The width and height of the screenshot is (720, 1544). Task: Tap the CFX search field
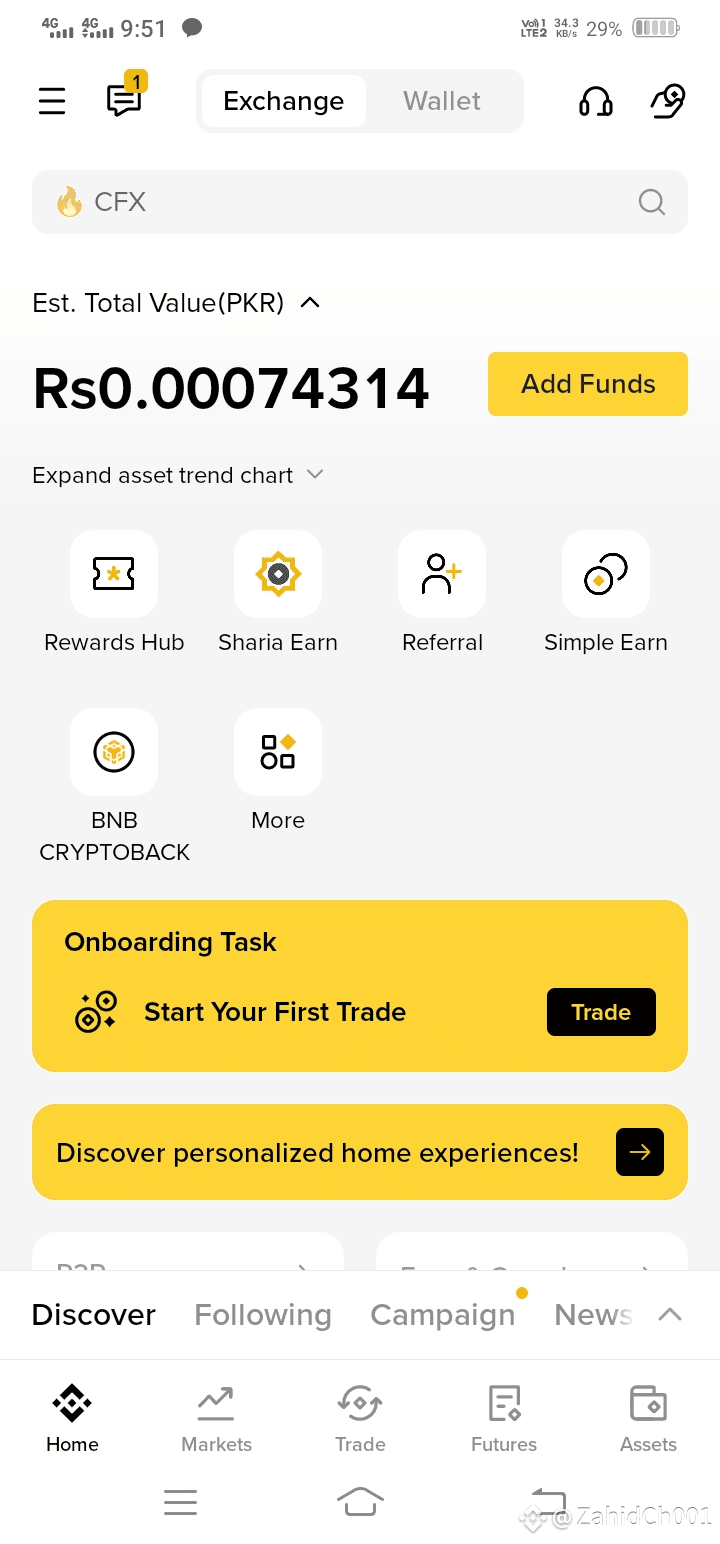(x=360, y=202)
